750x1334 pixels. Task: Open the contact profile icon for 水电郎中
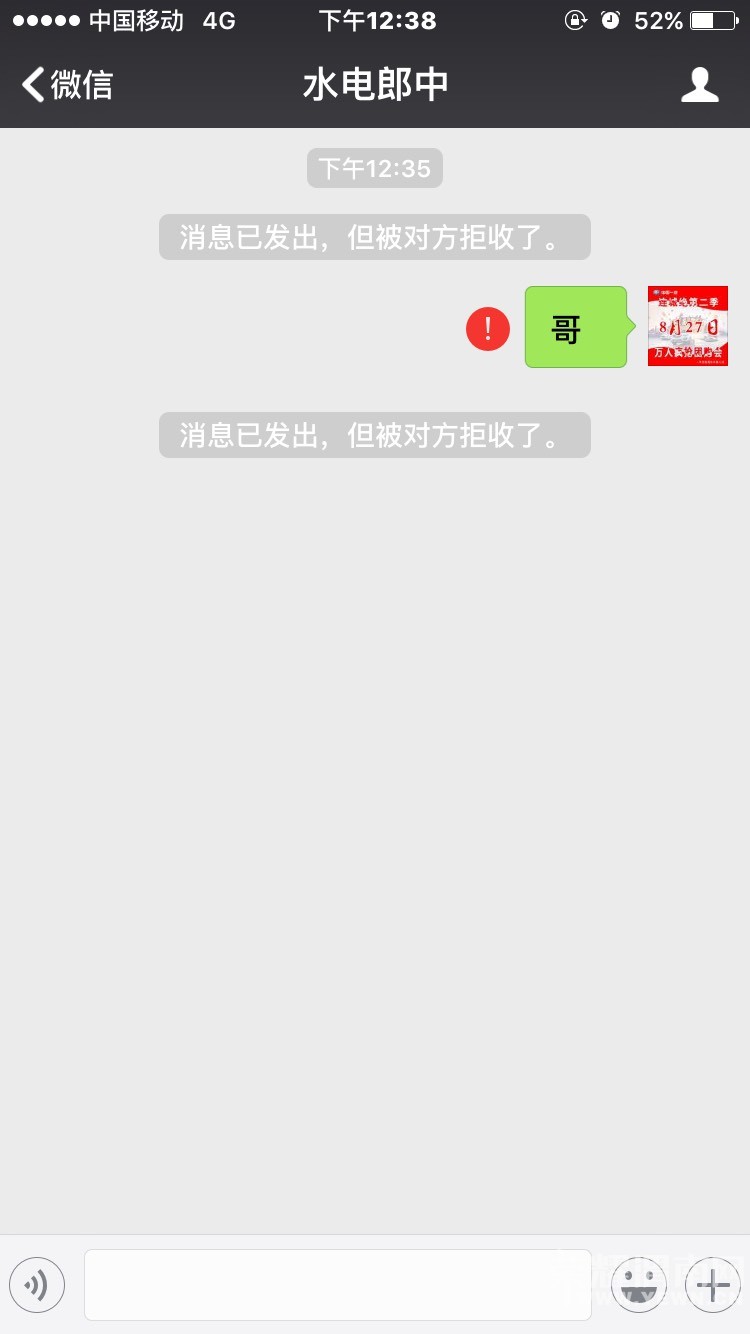tap(700, 85)
